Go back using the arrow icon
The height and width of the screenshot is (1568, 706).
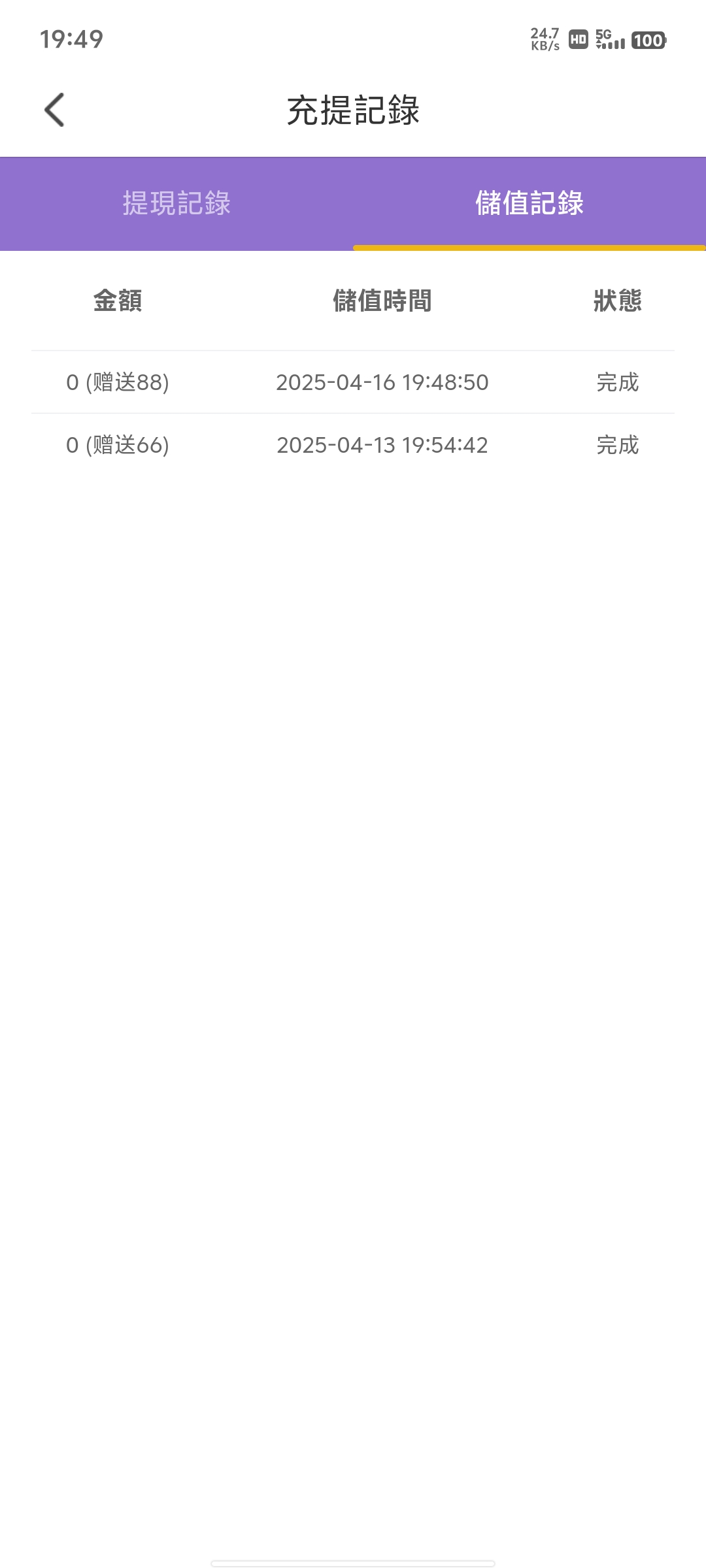coord(54,110)
